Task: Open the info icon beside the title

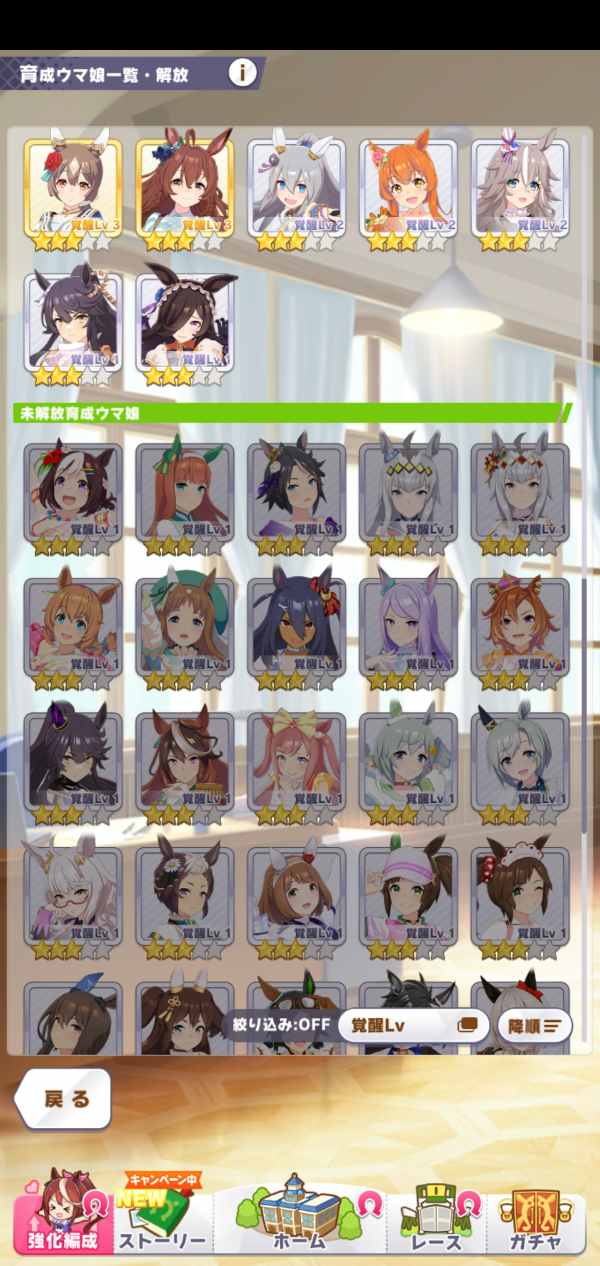Action: click(x=242, y=73)
